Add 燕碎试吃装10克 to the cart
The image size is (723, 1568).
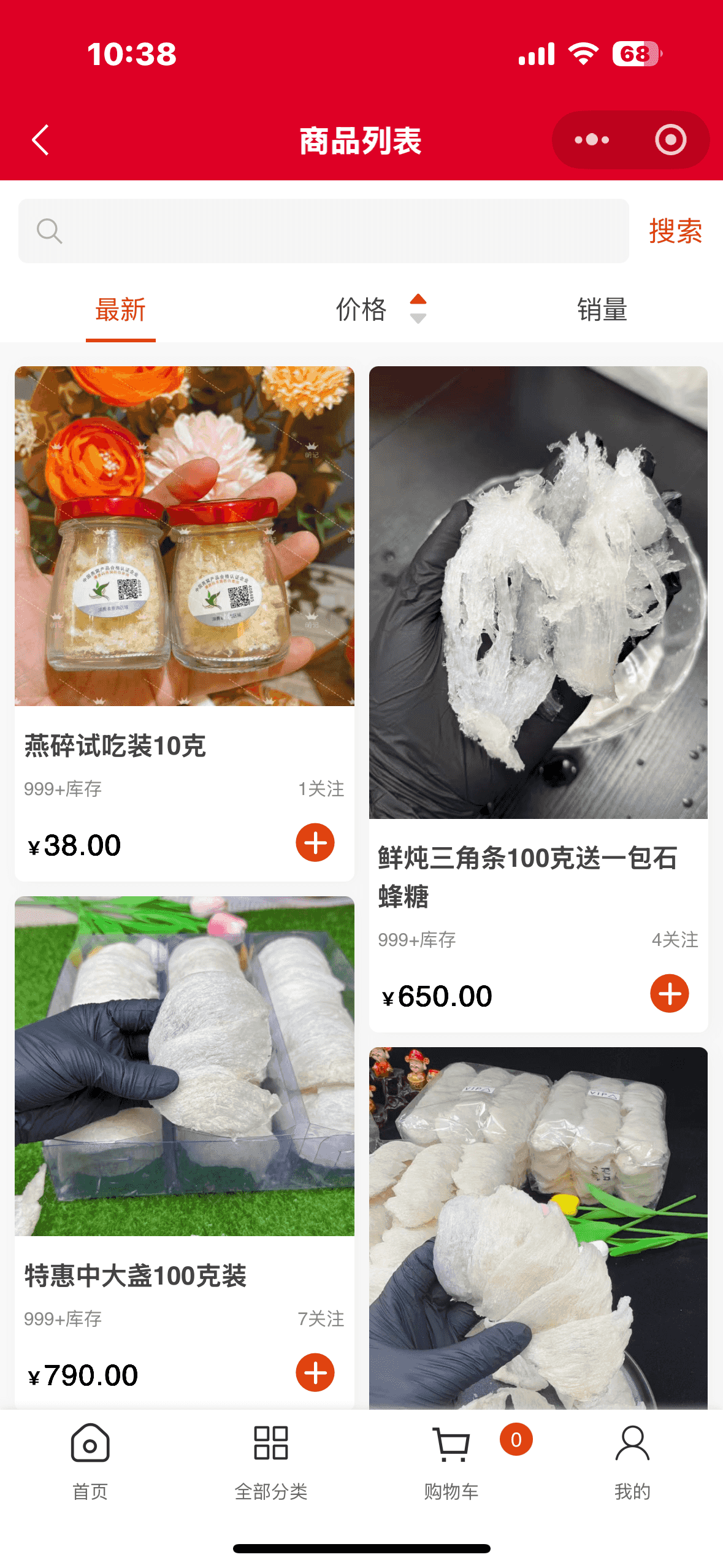point(315,842)
